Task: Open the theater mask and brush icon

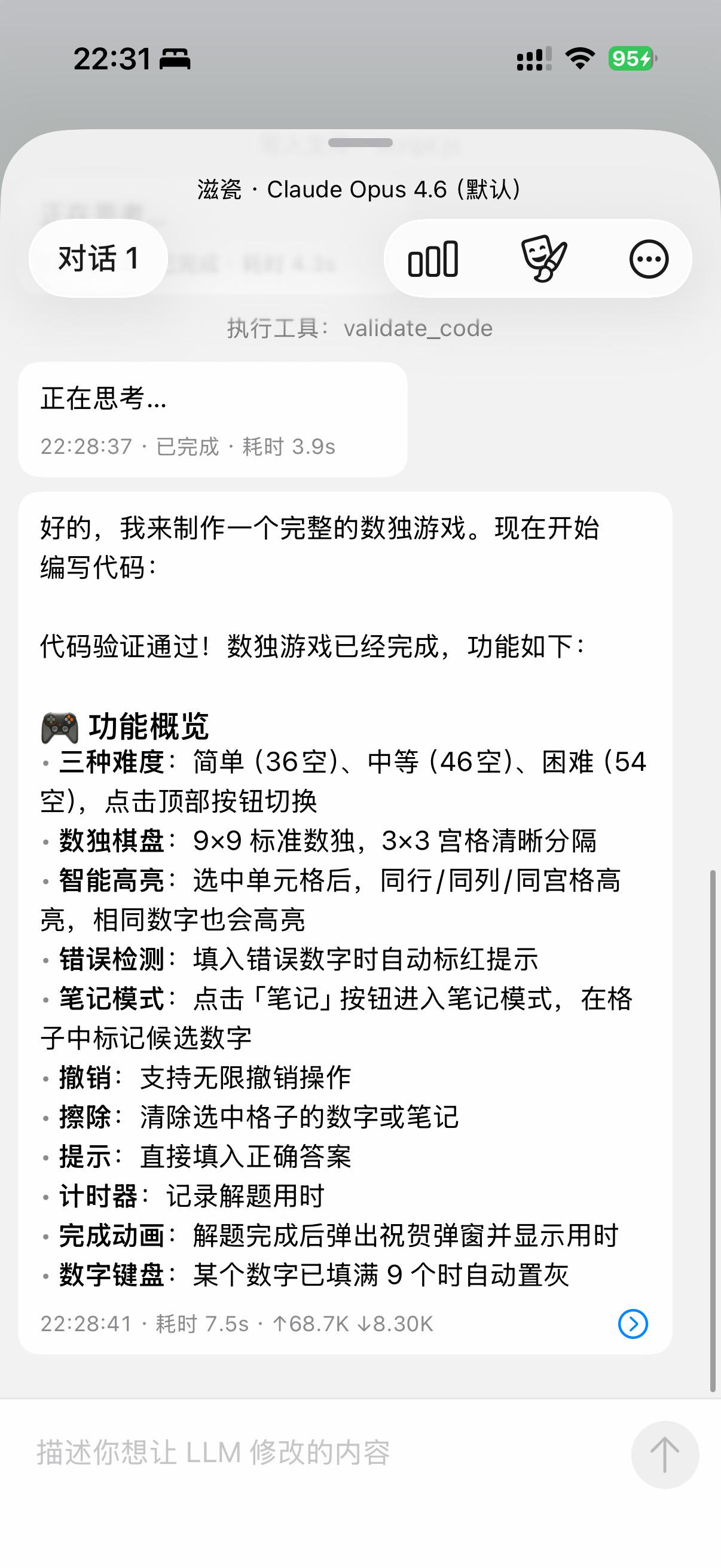Action: point(543,259)
